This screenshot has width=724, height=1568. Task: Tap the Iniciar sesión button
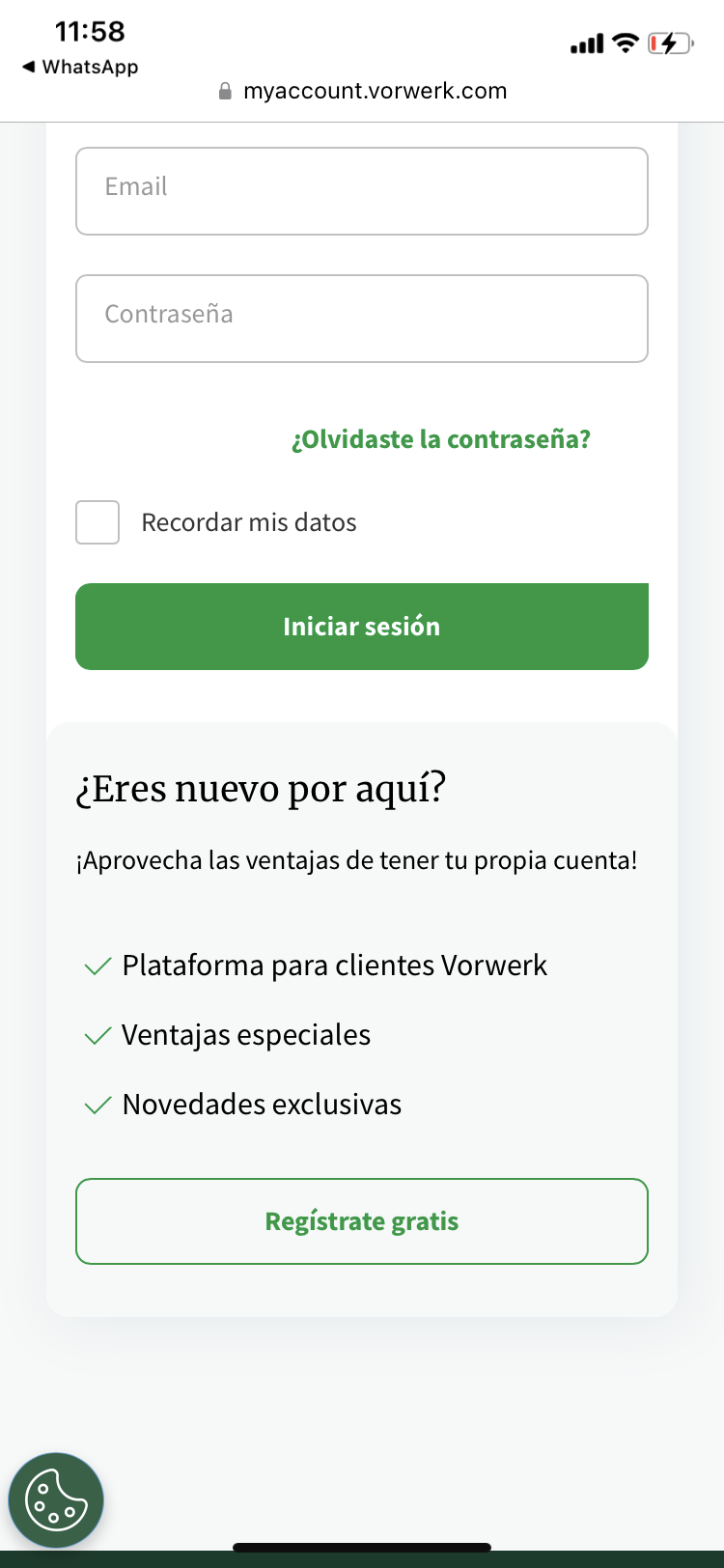[x=361, y=627]
